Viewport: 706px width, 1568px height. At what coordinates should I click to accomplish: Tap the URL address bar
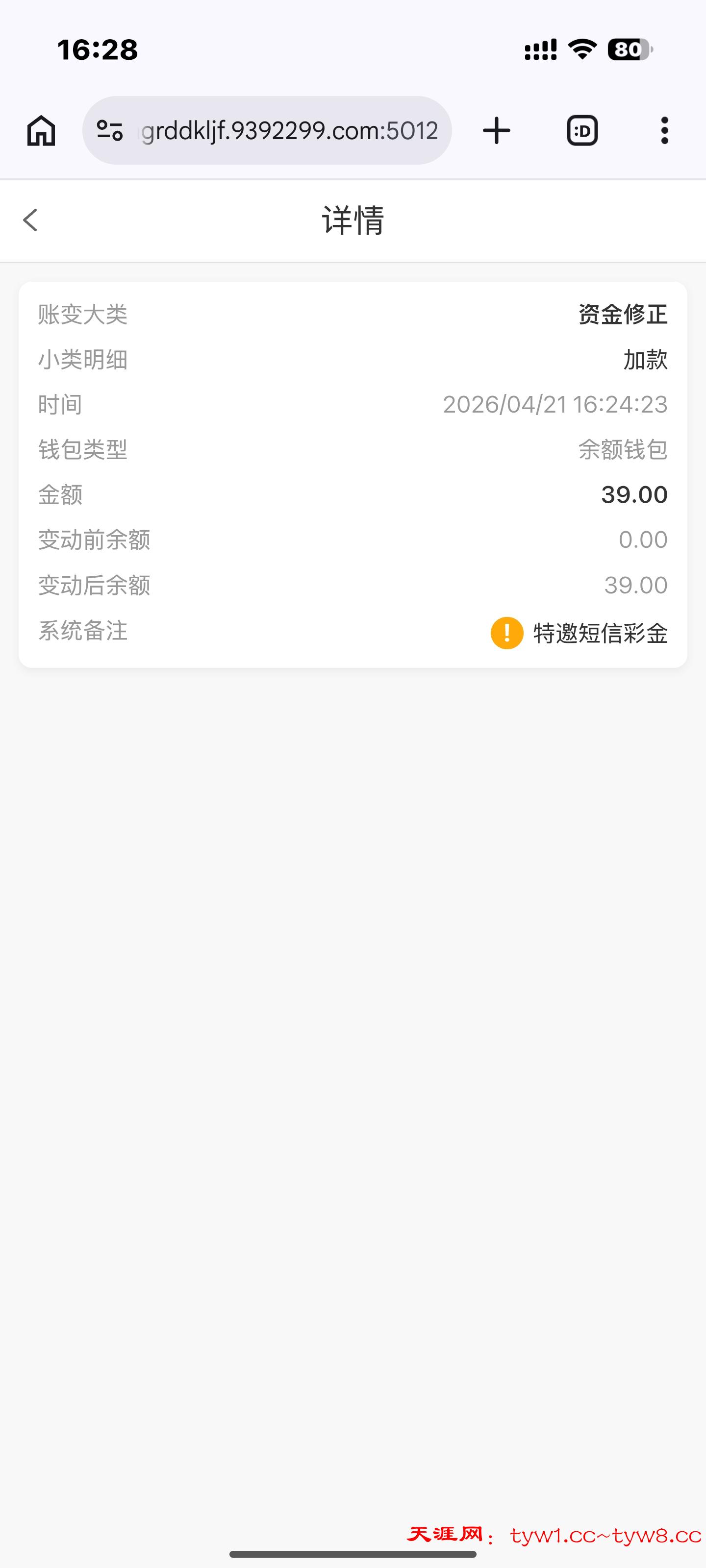289,130
